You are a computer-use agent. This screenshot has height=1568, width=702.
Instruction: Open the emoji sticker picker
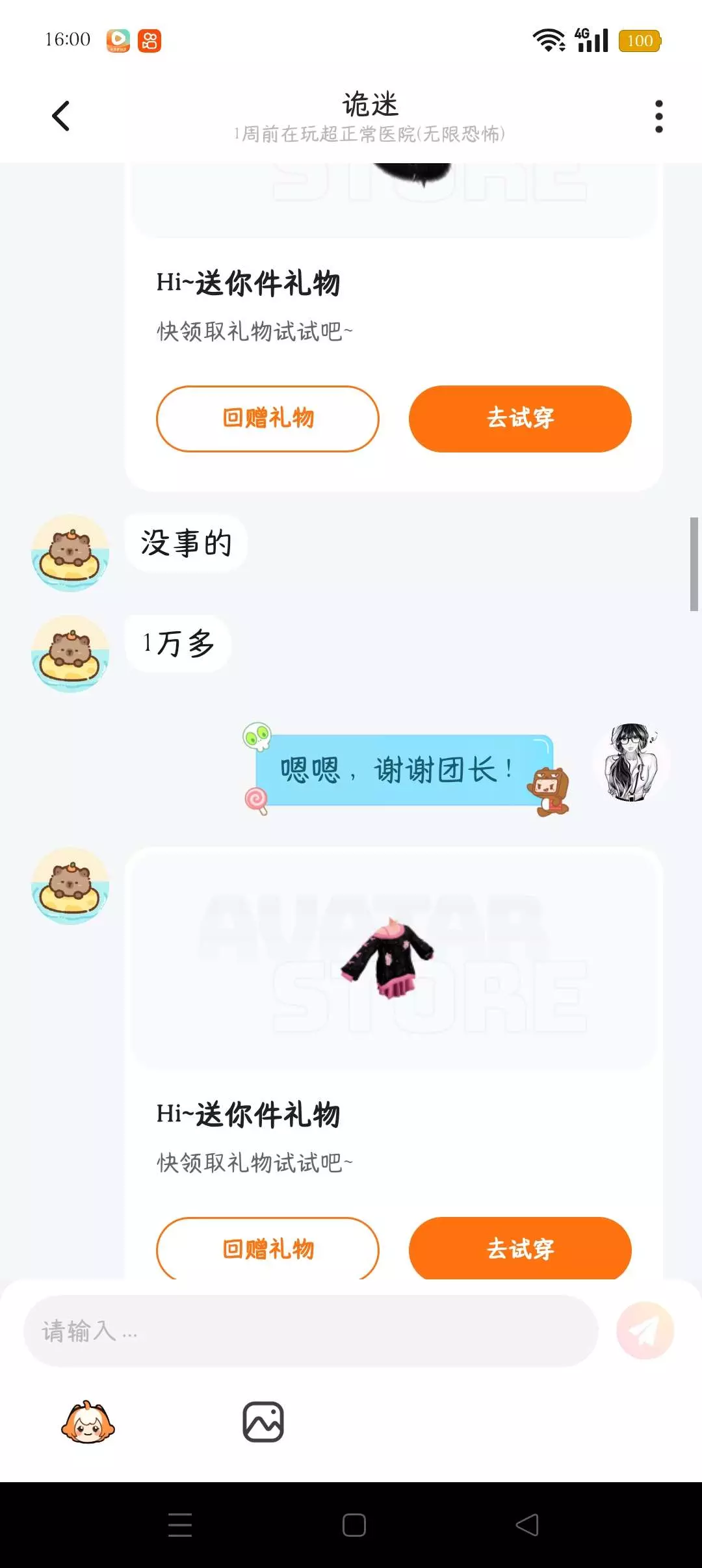pos(88,1422)
